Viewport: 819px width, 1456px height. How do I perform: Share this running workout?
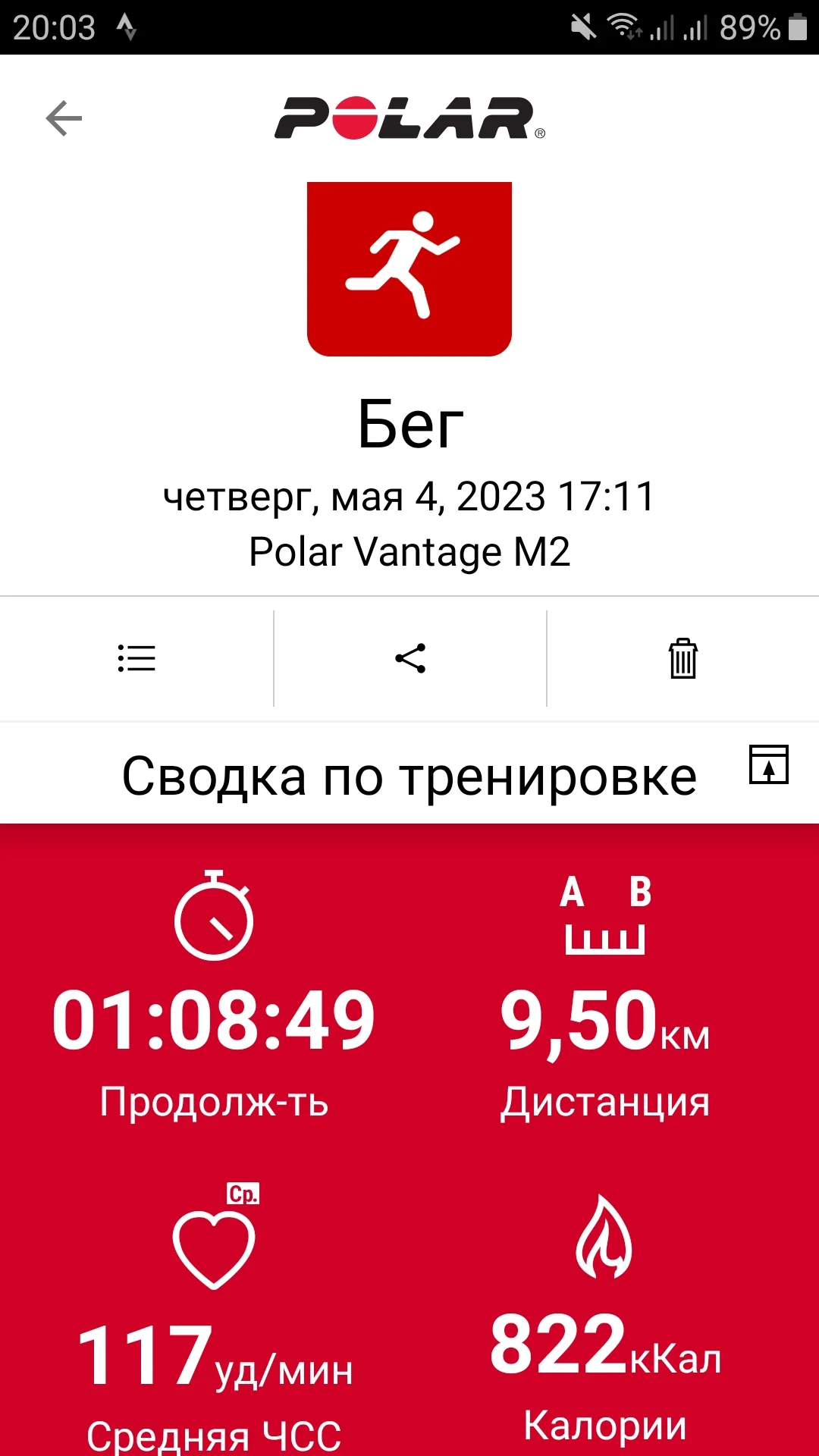[410, 658]
